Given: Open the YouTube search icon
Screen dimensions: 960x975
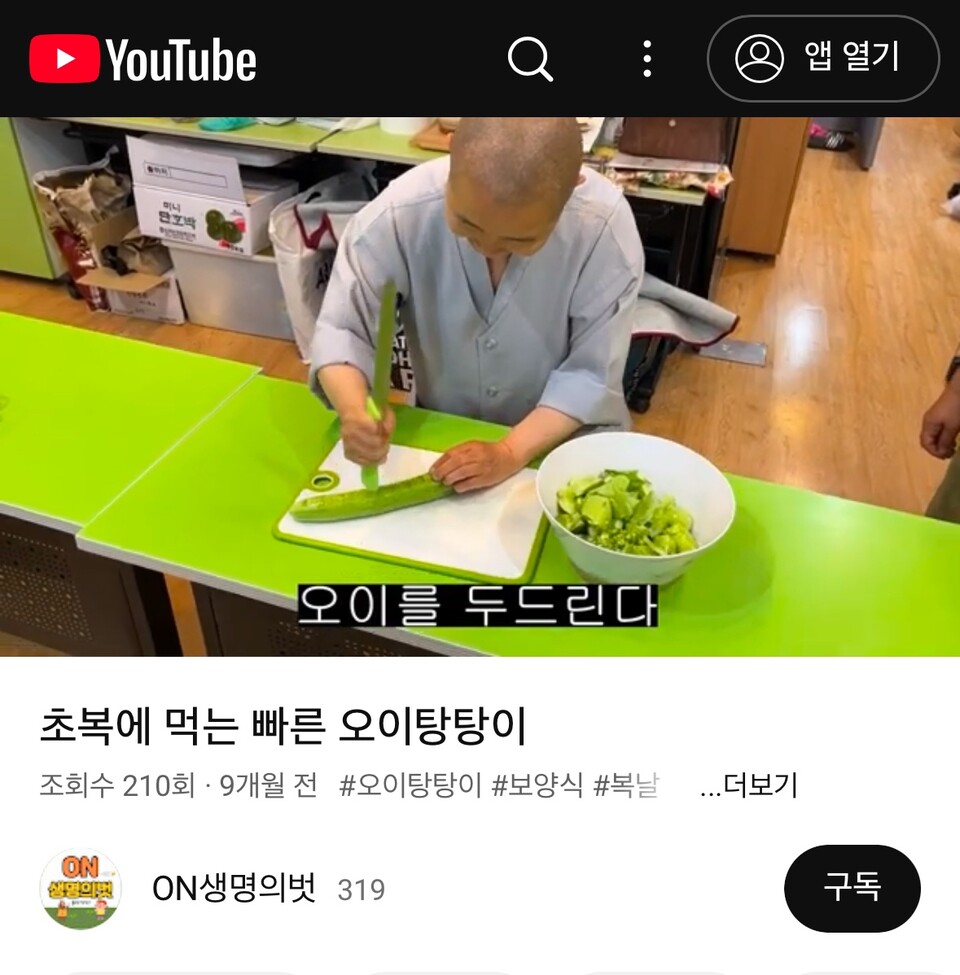Looking at the screenshot, I should 530,59.
